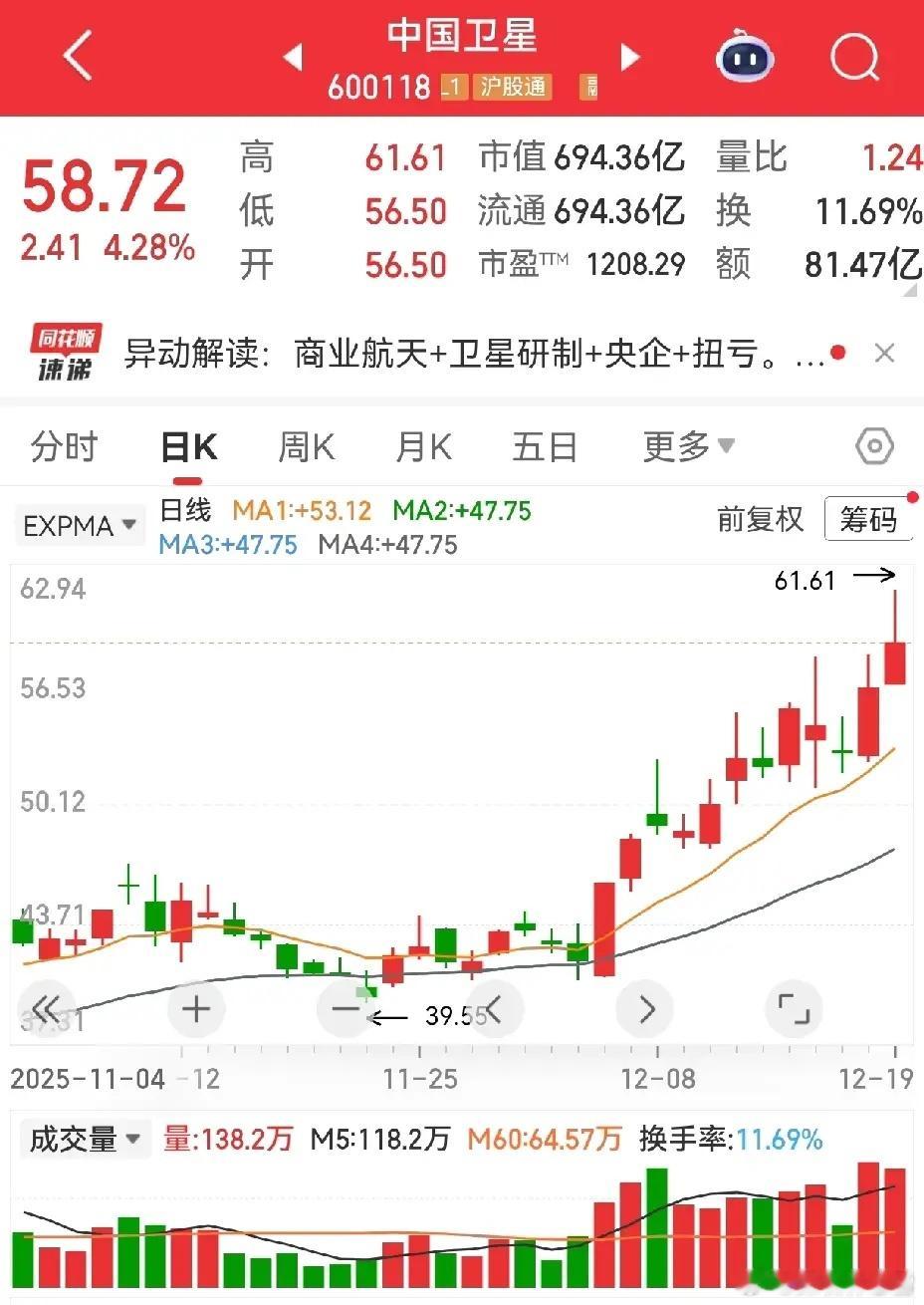Go back using the top-left arrow
The image size is (924, 1305).
[78, 55]
